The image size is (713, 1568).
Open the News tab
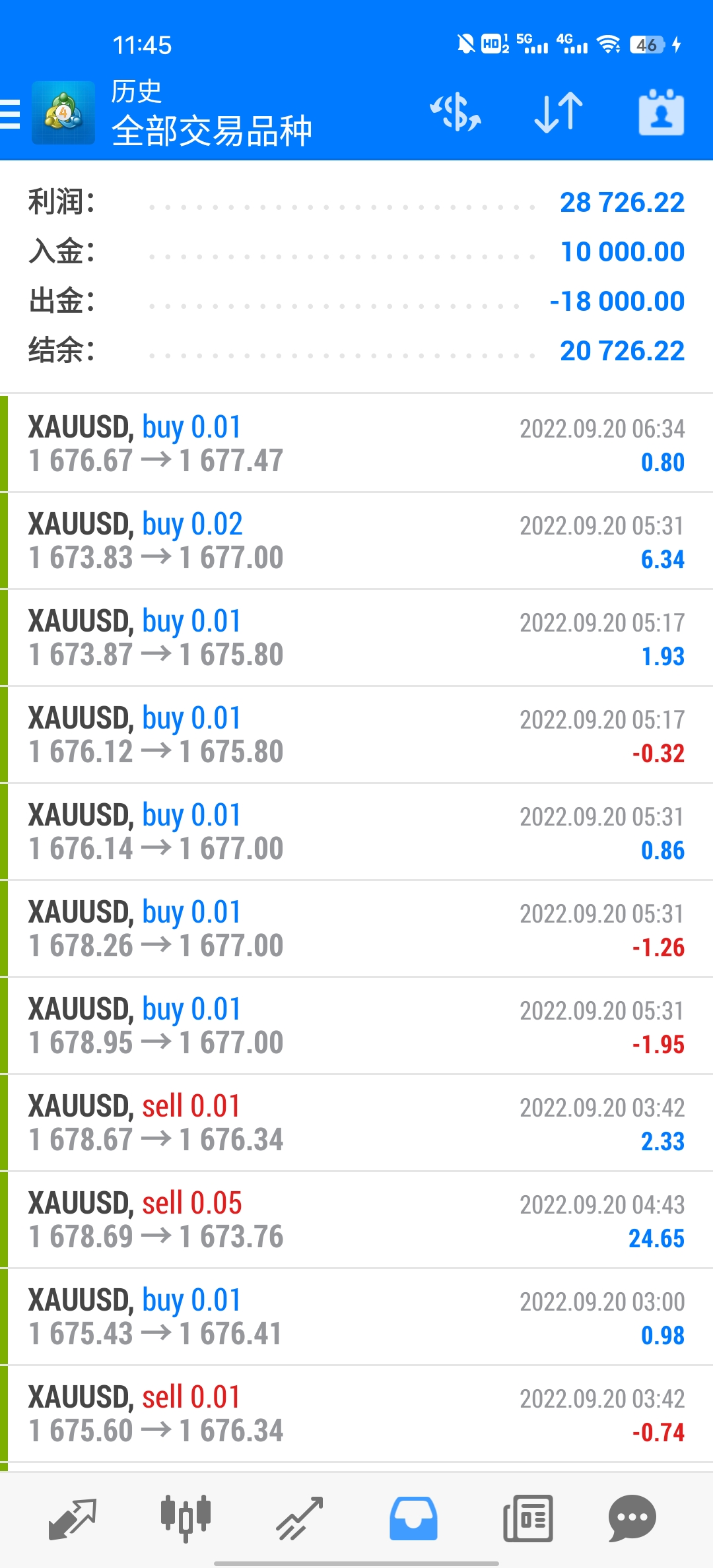[x=527, y=1518]
